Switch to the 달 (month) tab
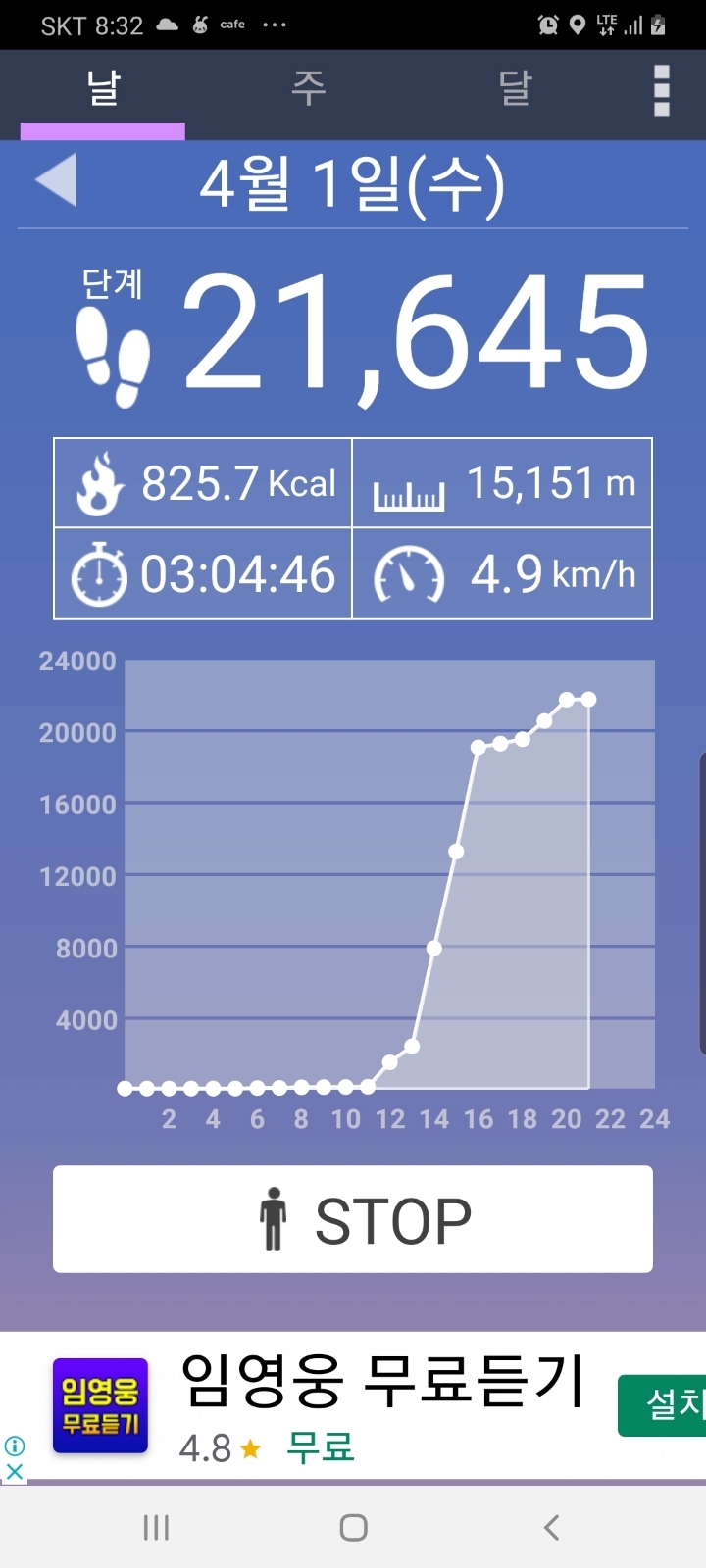 click(x=514, y=89)
